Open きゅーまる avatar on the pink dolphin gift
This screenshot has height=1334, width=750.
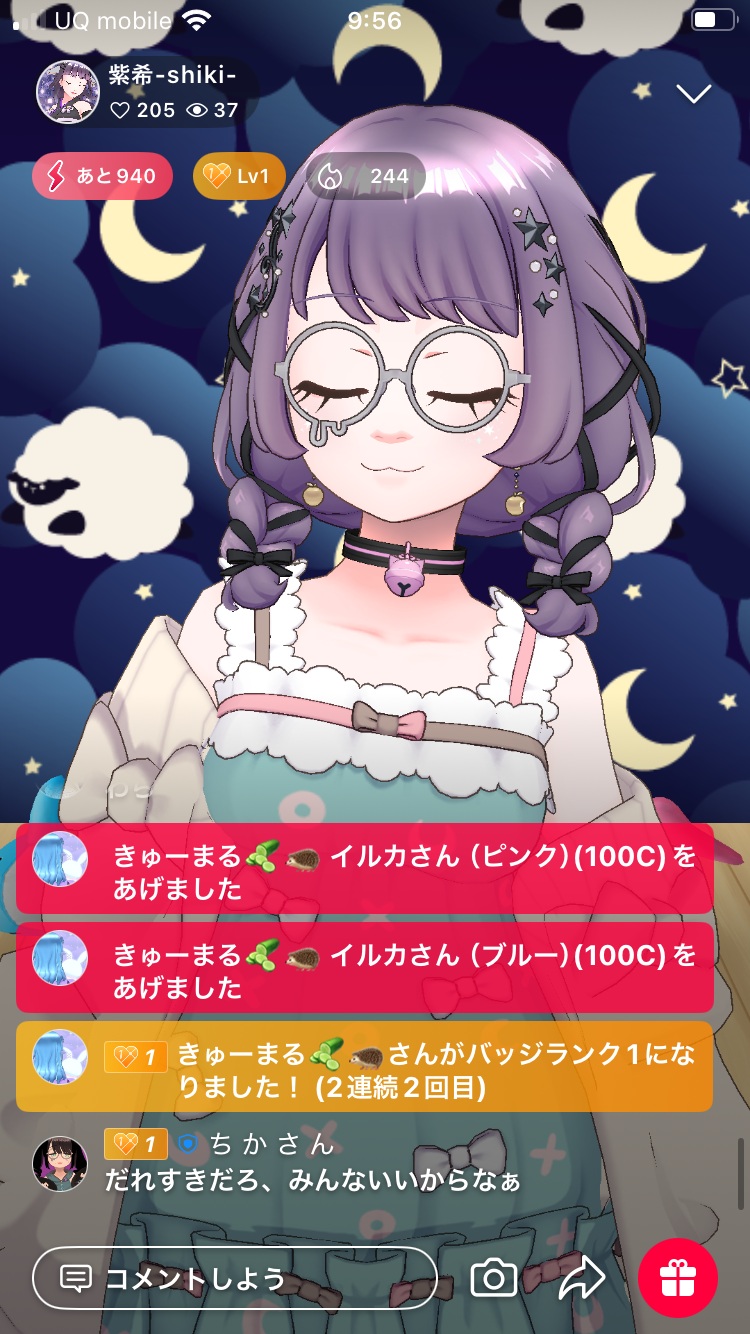pos(60,860)
